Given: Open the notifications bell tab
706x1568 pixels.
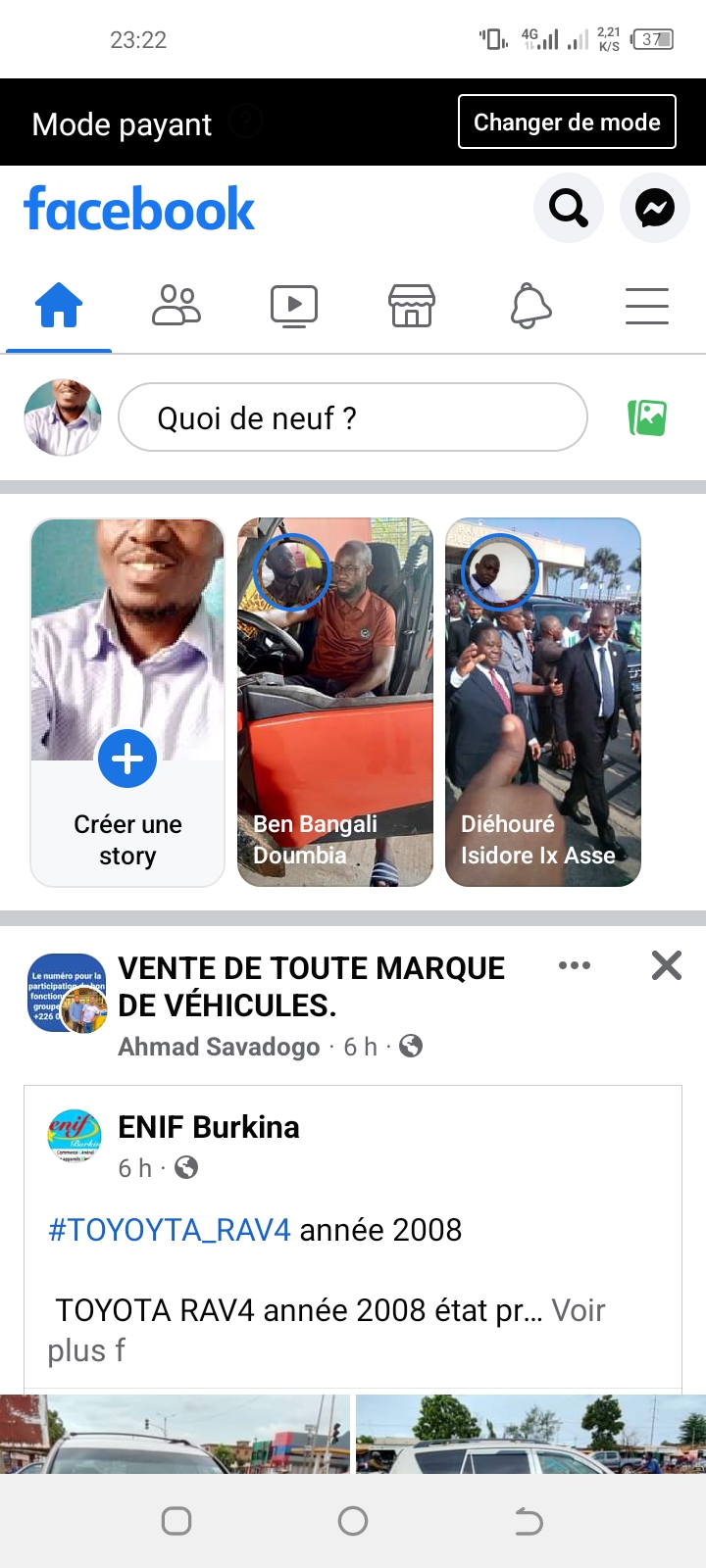Looking at the screenshot, I should point(530,306).
